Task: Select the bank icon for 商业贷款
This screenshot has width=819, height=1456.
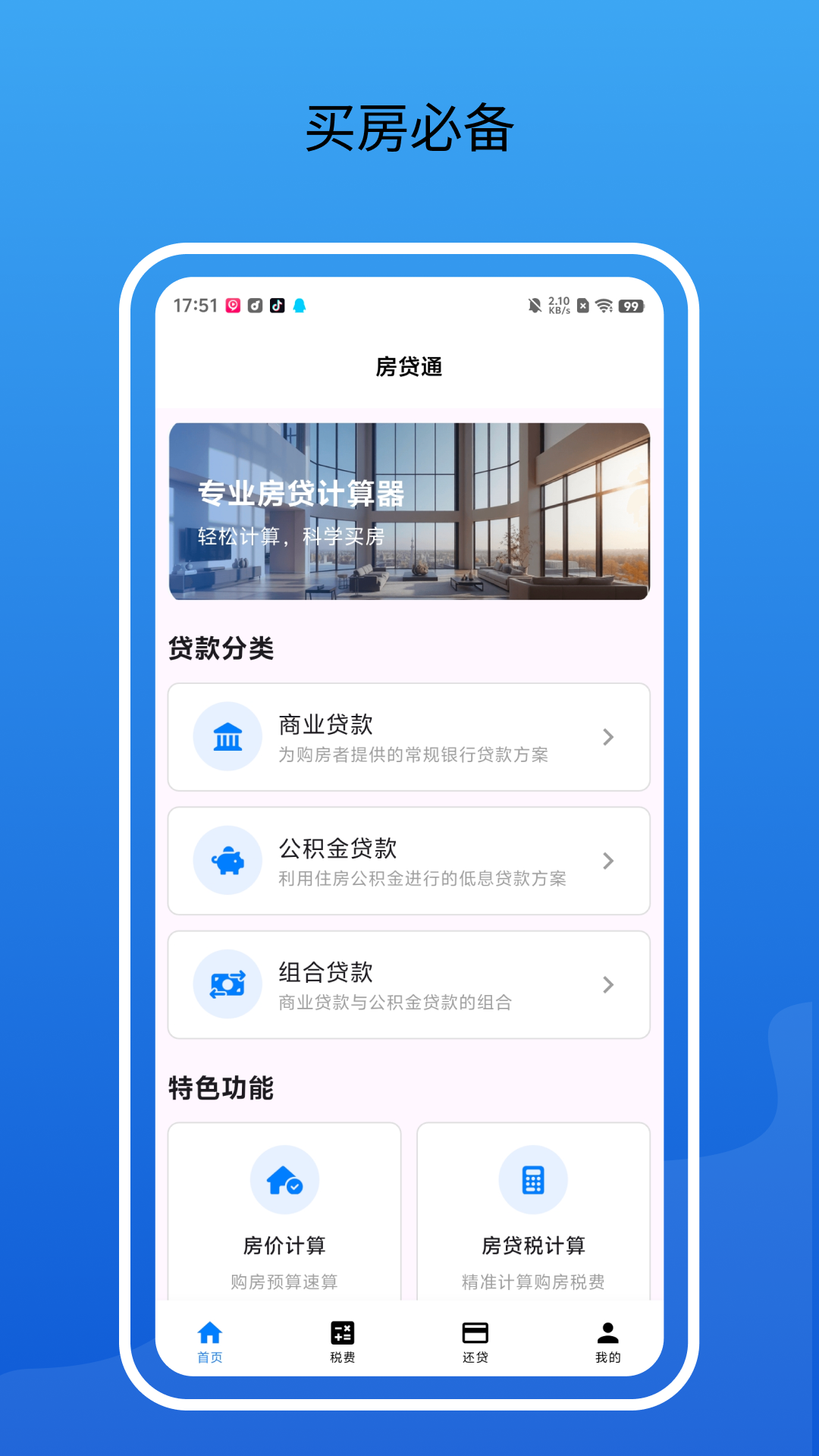Action: click(227, 736)
